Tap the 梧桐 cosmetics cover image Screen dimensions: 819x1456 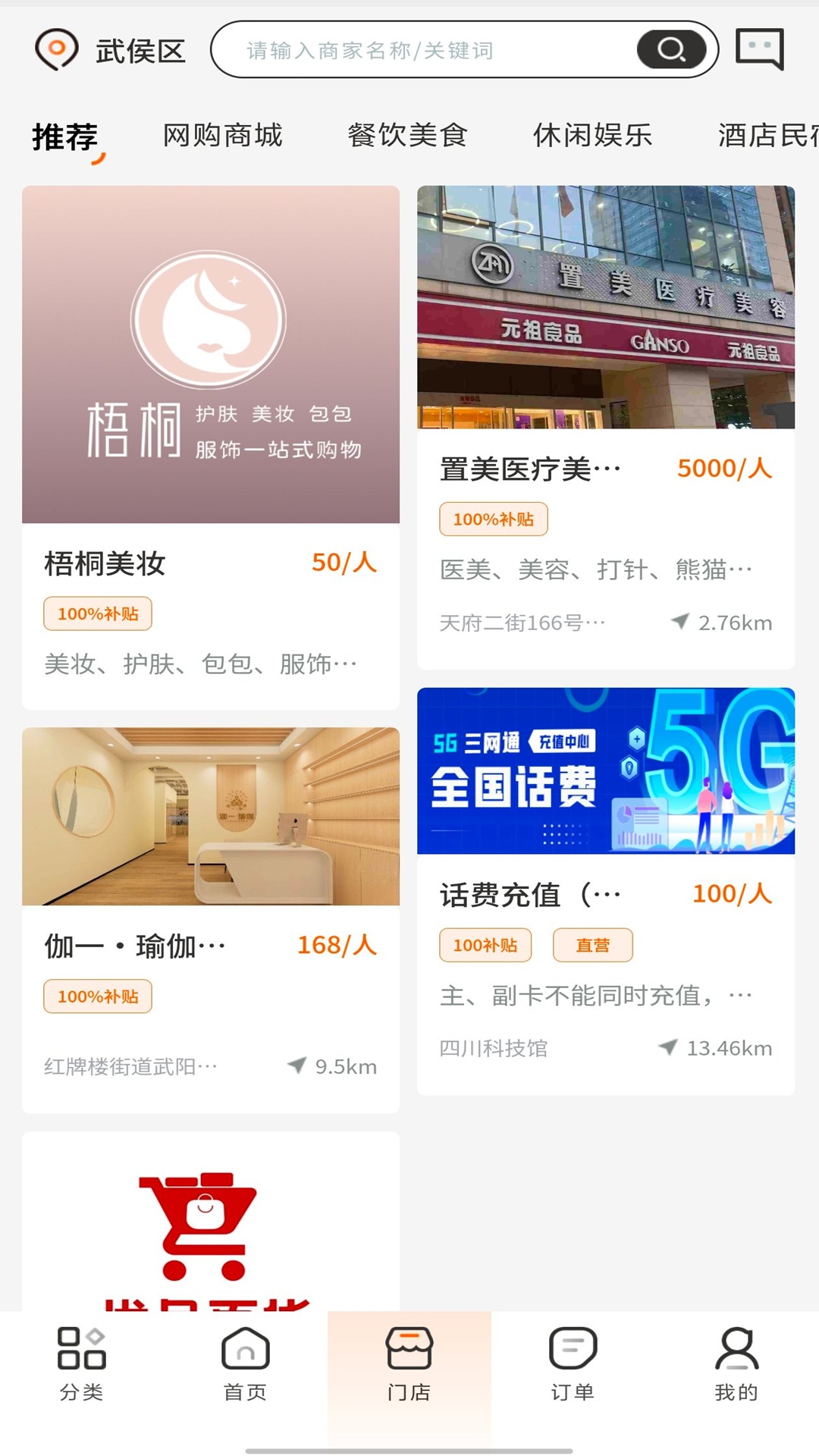click(211, 353)
